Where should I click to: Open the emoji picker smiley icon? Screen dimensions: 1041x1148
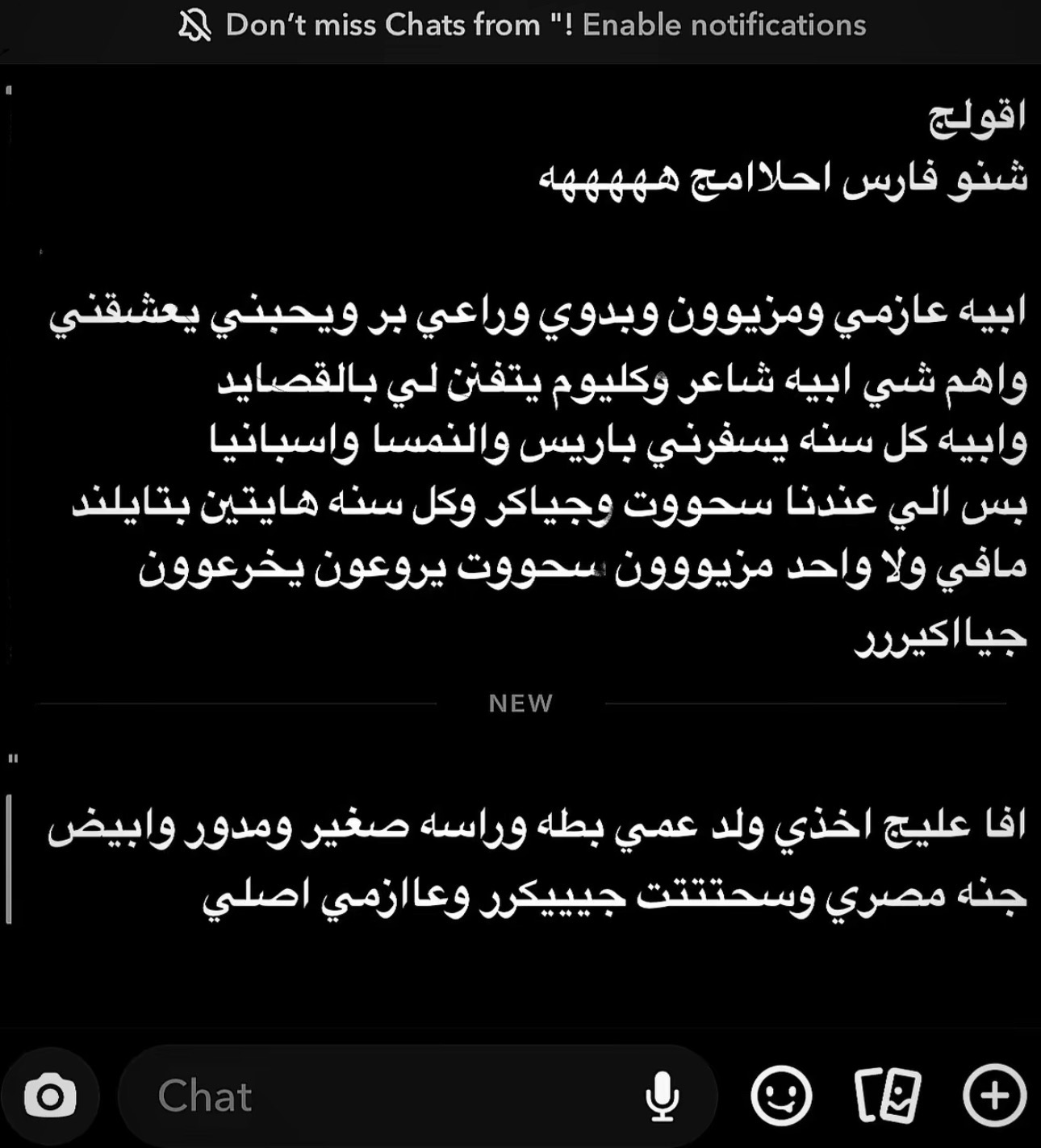click(x=782, y=1096)
